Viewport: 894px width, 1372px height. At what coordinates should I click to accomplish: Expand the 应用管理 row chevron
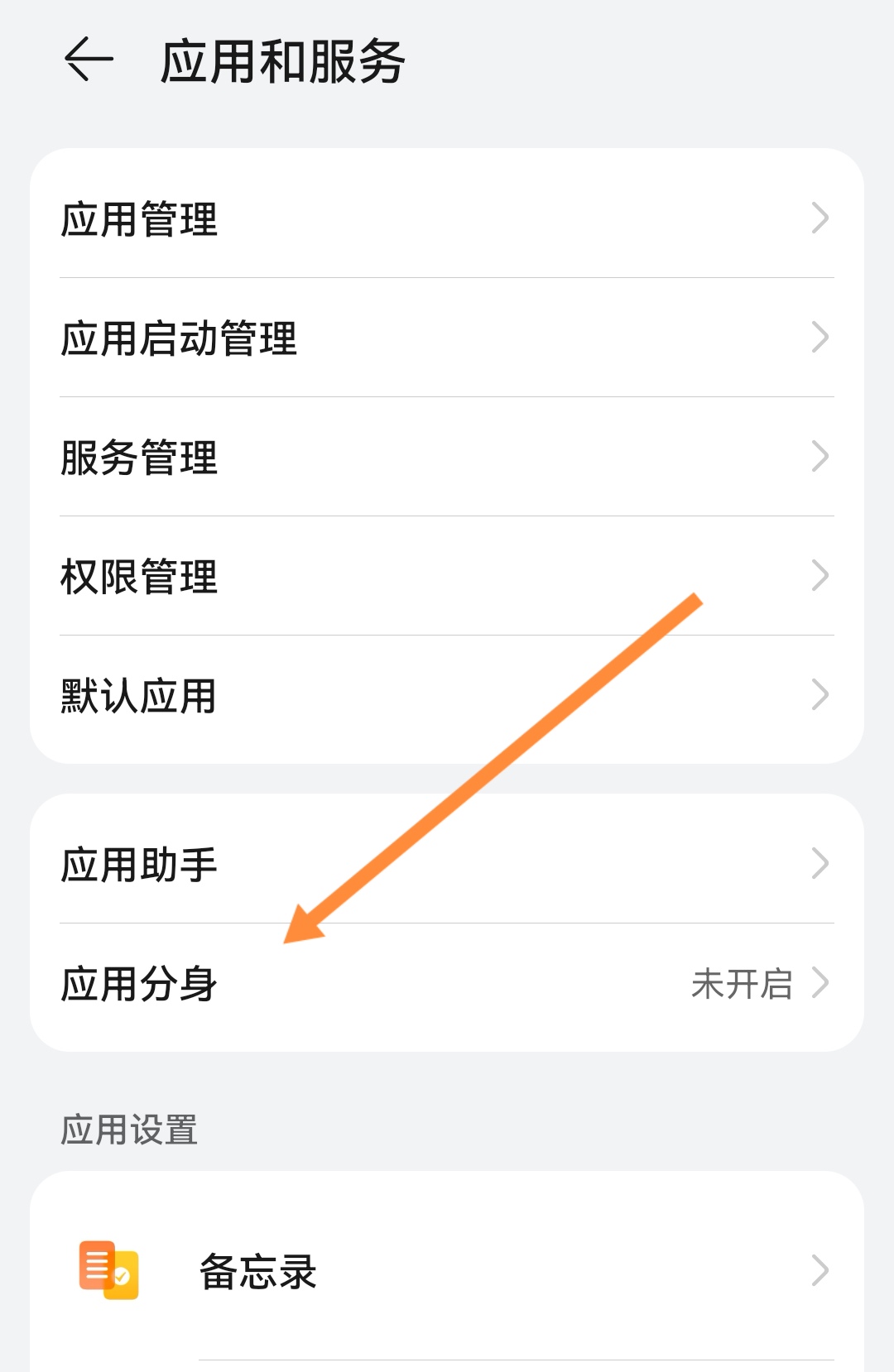pos(820,218)
